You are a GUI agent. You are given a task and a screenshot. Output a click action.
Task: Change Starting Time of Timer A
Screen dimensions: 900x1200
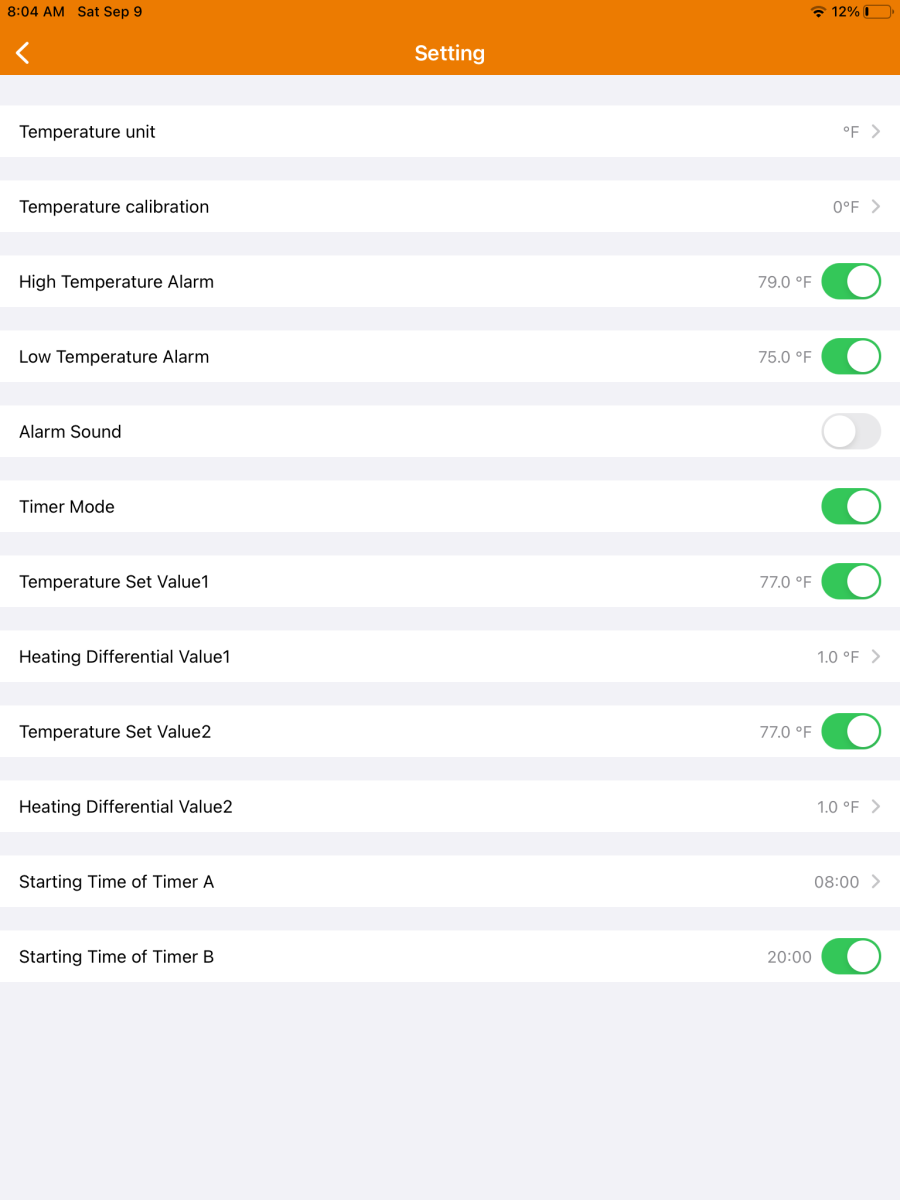(x=450, y=882)
